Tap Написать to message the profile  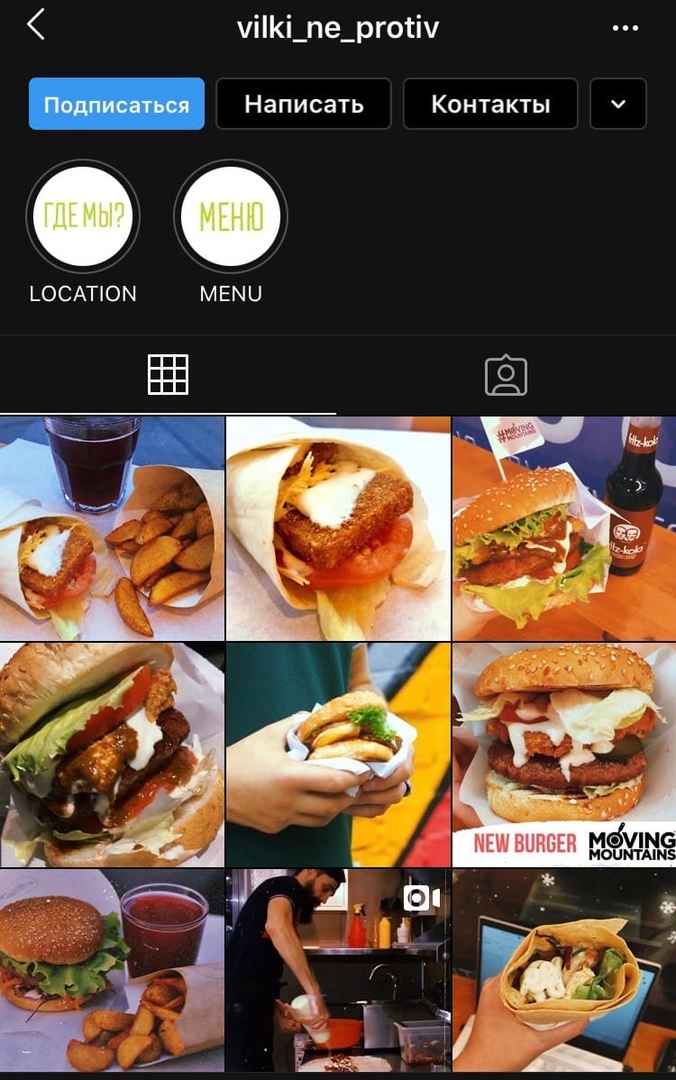(x=304, y=104)
